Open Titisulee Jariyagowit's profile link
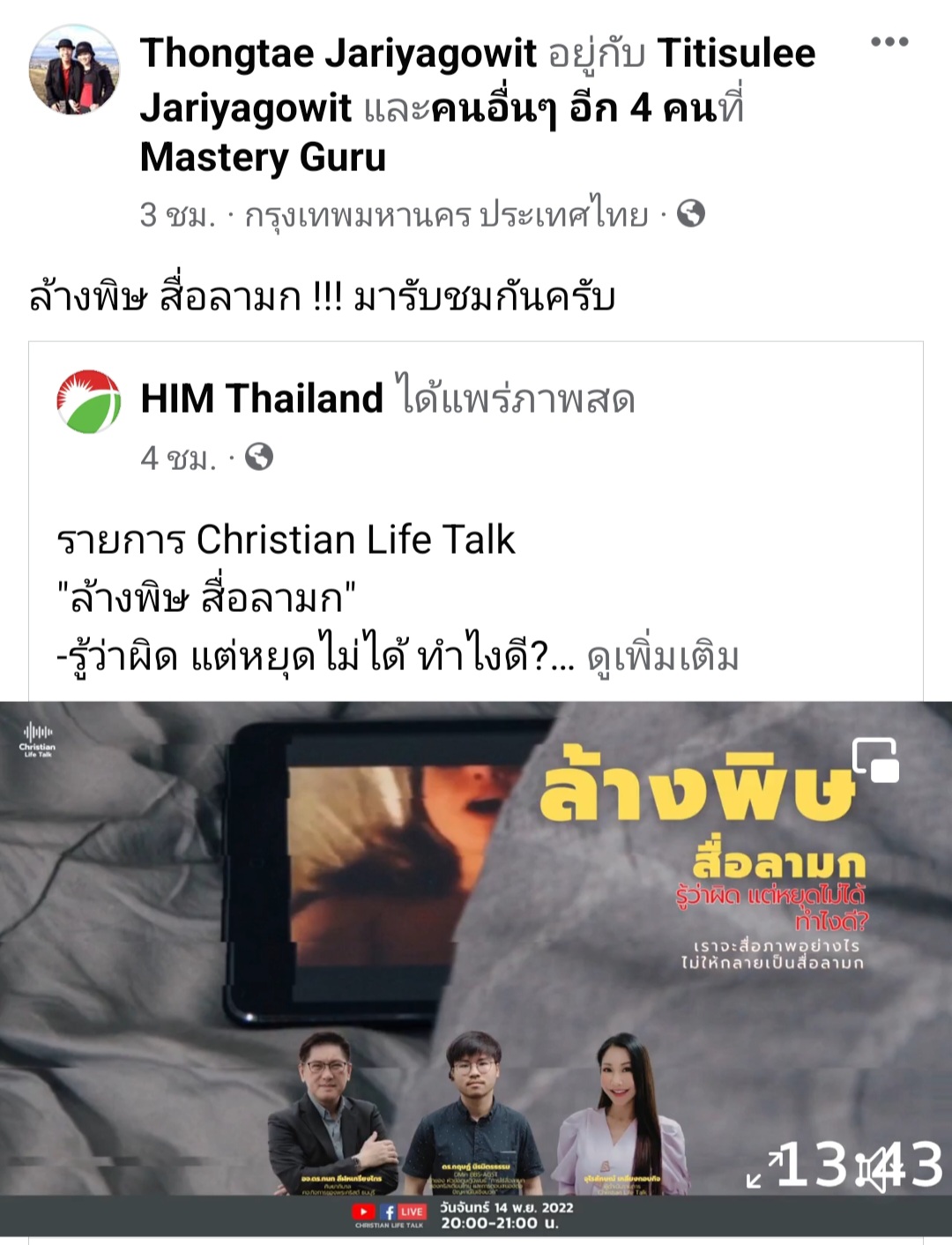 click(x=736, y=54)
